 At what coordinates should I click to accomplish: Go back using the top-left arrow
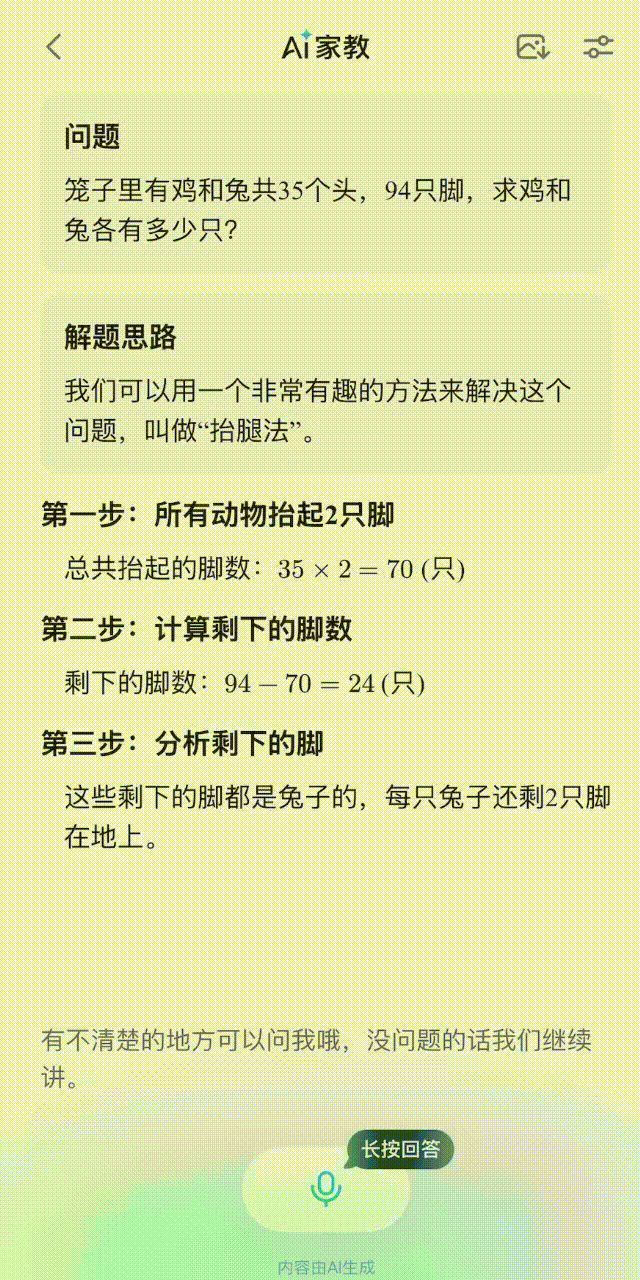click(54, 46)
